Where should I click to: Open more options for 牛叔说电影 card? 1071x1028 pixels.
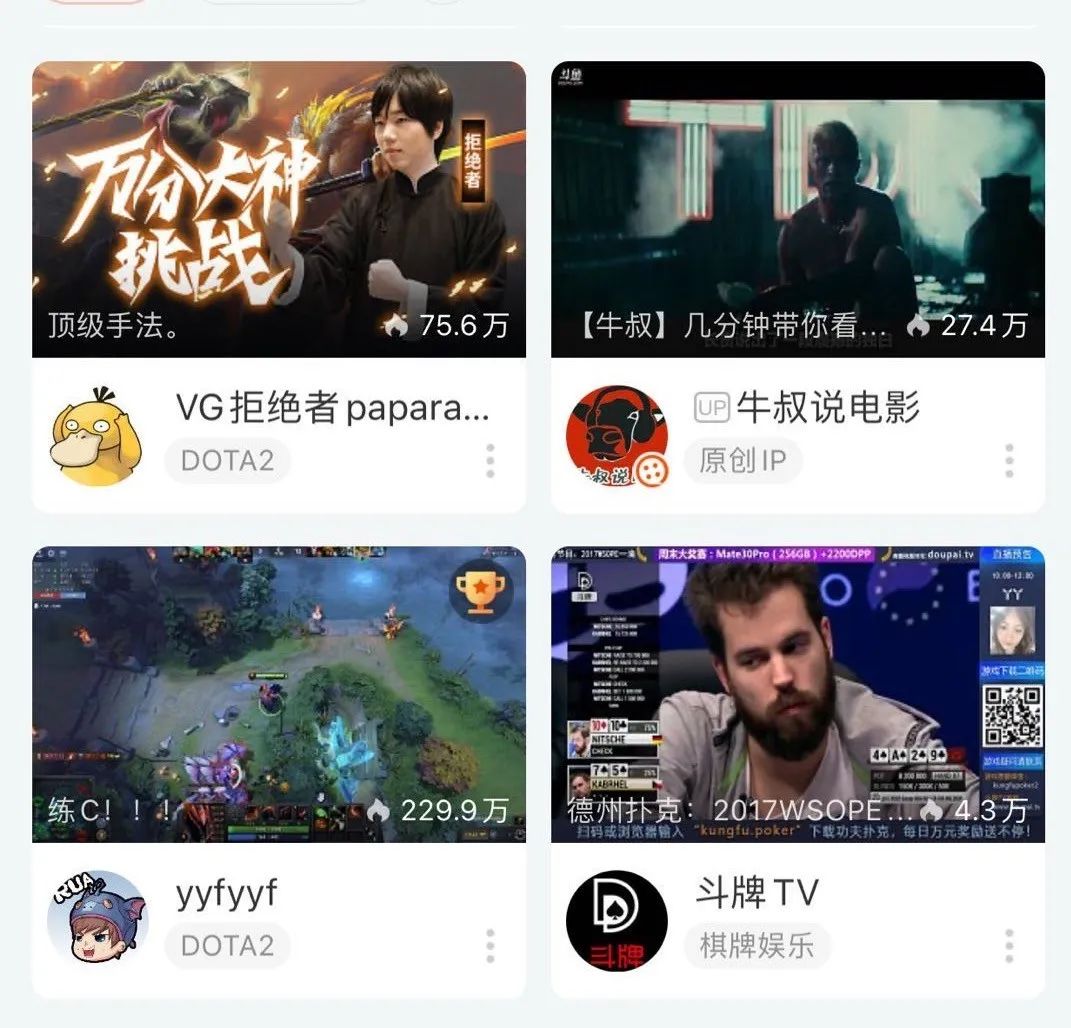1009,461
